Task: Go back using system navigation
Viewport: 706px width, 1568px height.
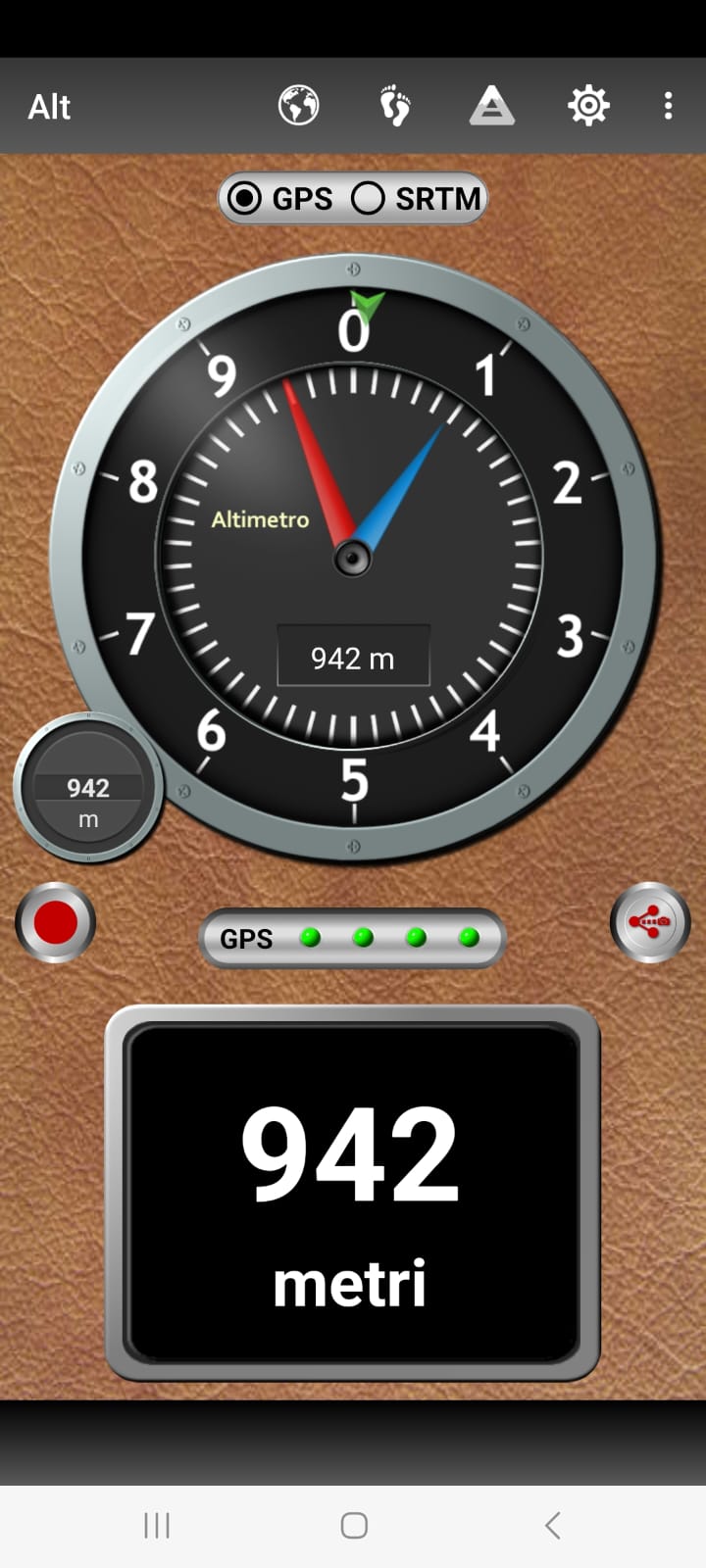Action: pos(552,1525)
